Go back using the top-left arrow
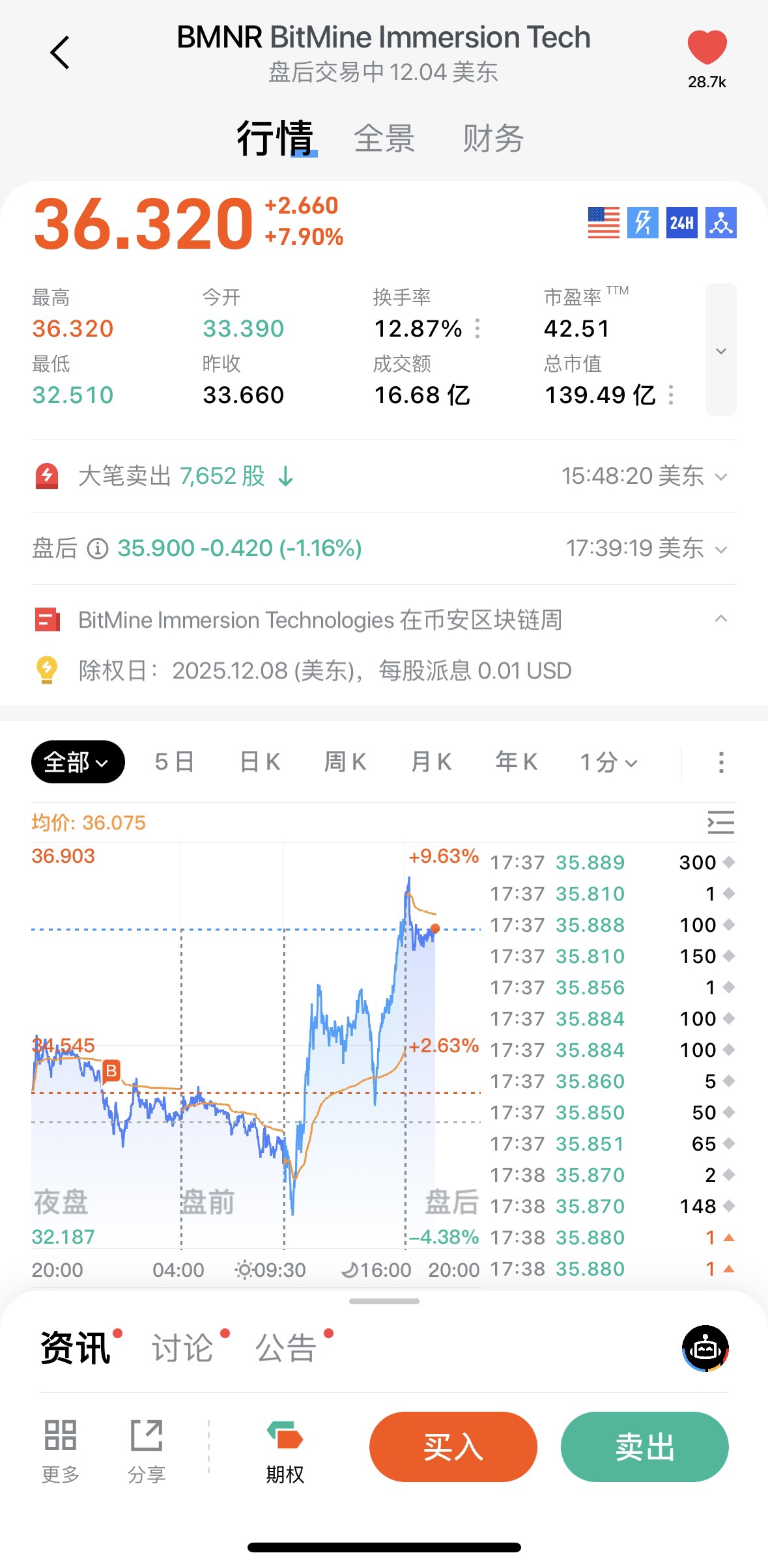 [x=60, y=53]
